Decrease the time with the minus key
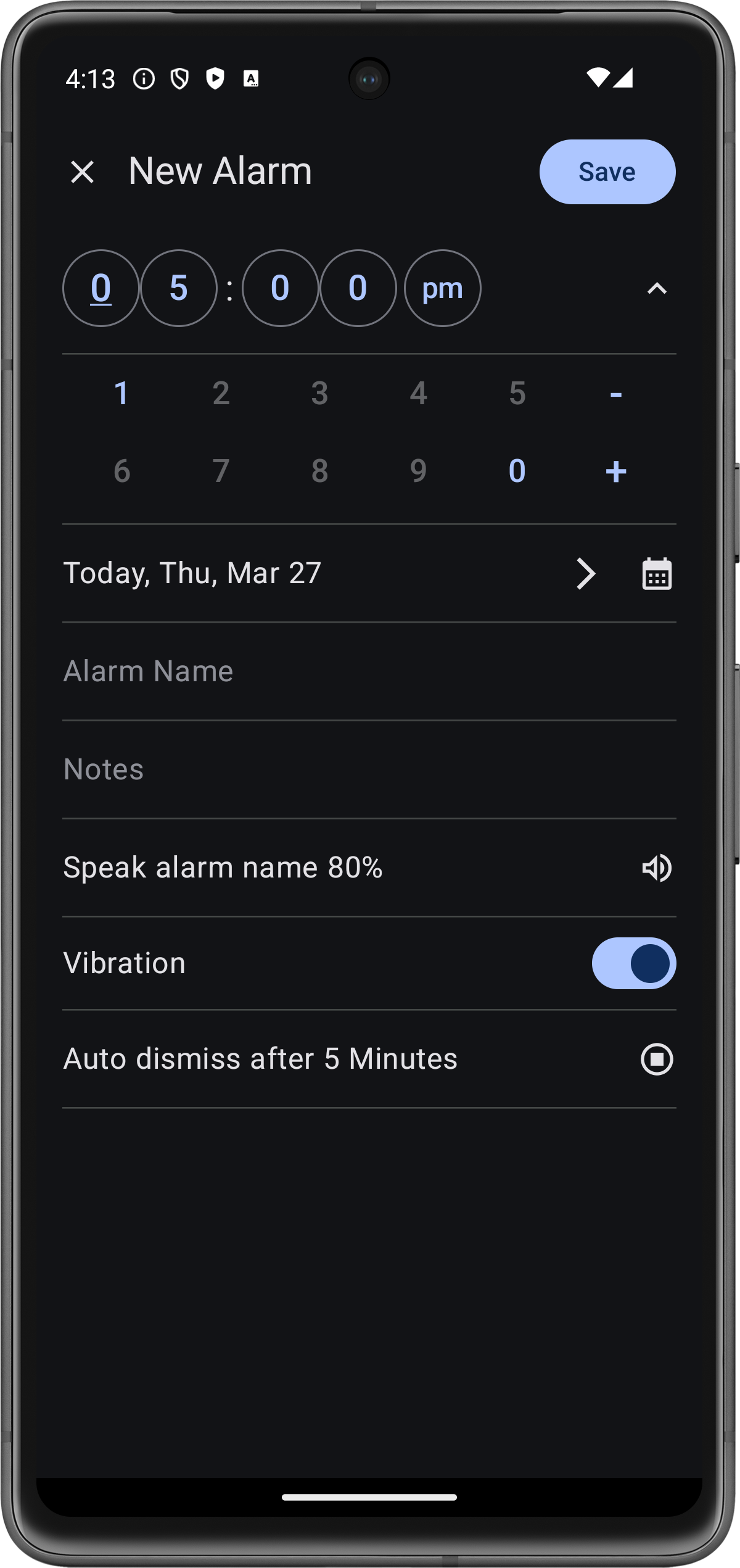The height and width of the screenshot is (1568, 740). pos(616,393)
